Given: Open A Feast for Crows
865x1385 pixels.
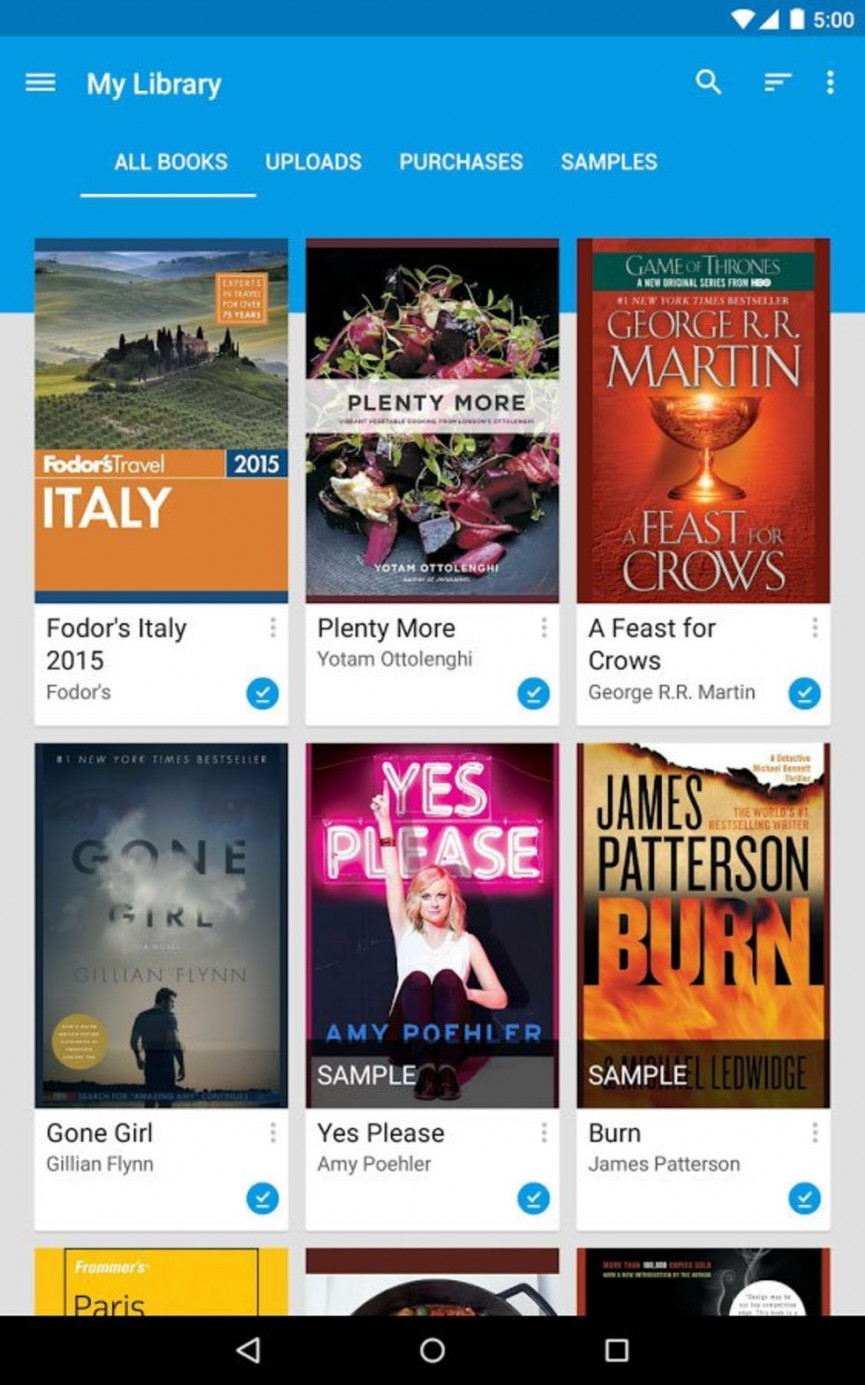Looking at the screenshot, I should [703, 420].
